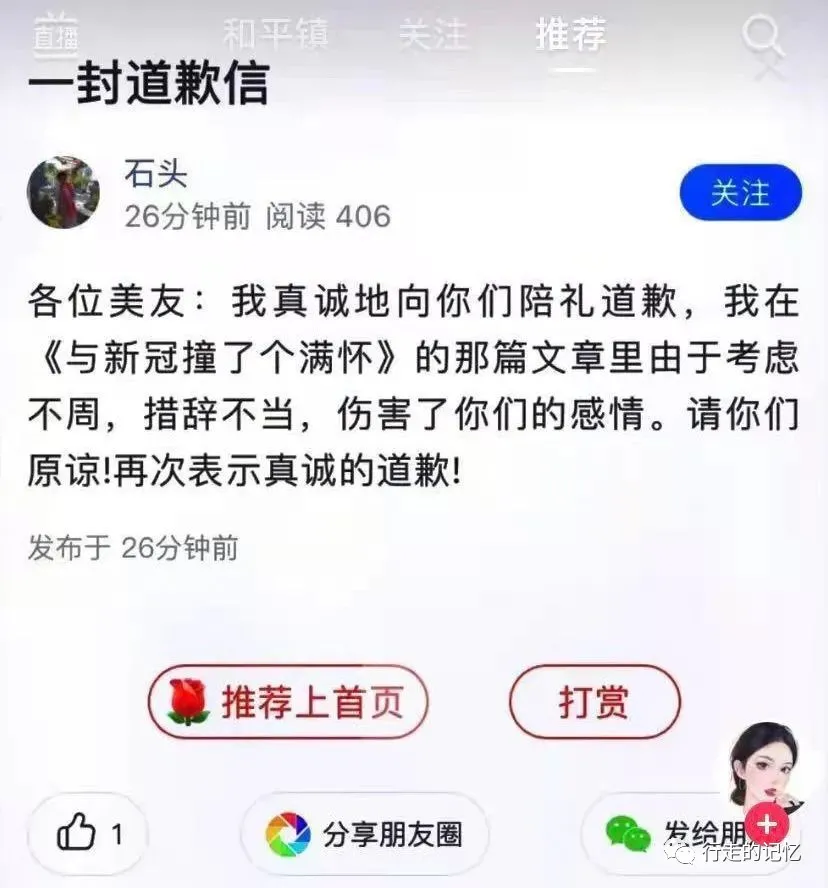
Task: Open 石头's profile avatar
Action: tap(63, 193)
